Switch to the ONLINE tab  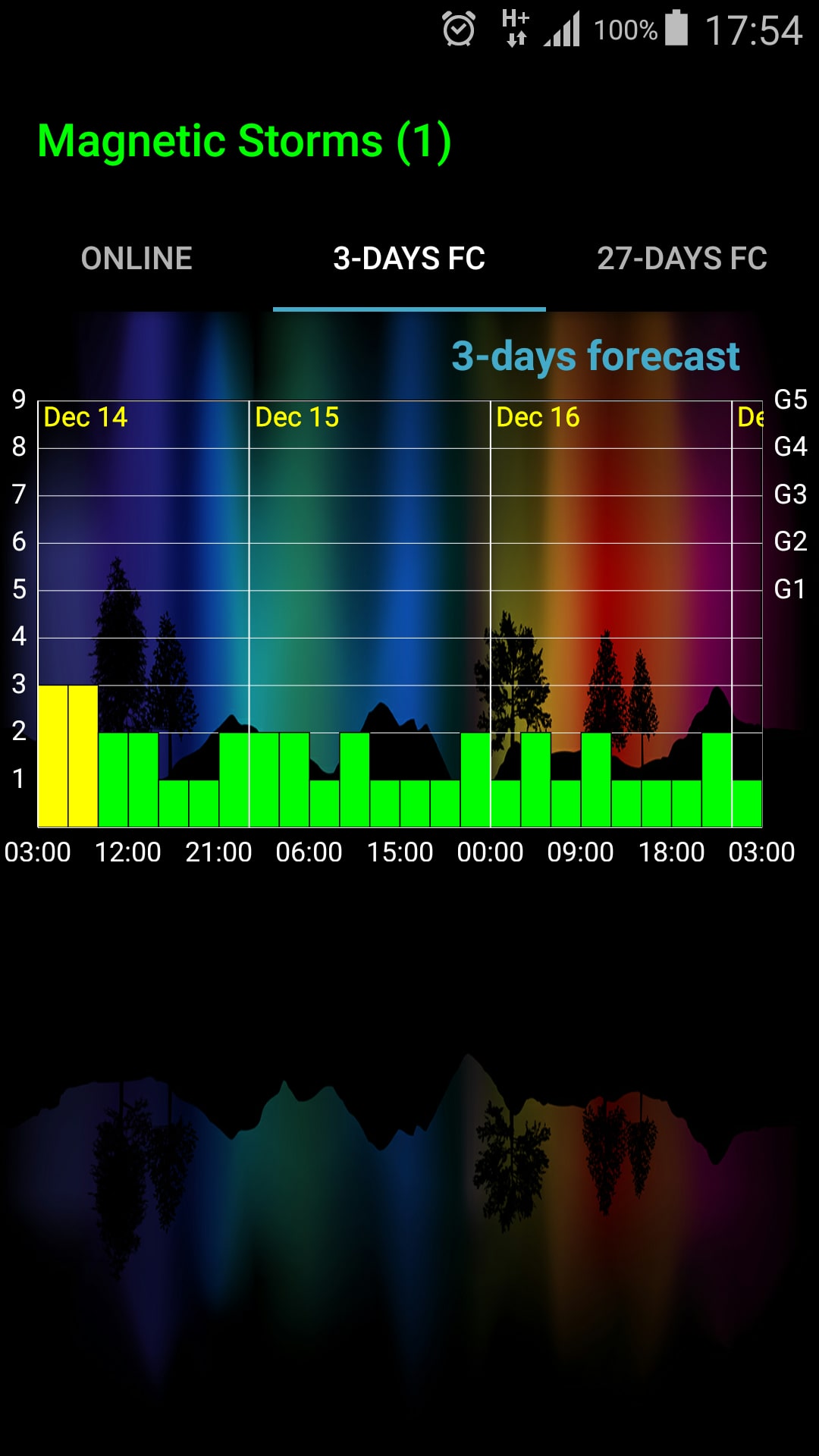136,259
